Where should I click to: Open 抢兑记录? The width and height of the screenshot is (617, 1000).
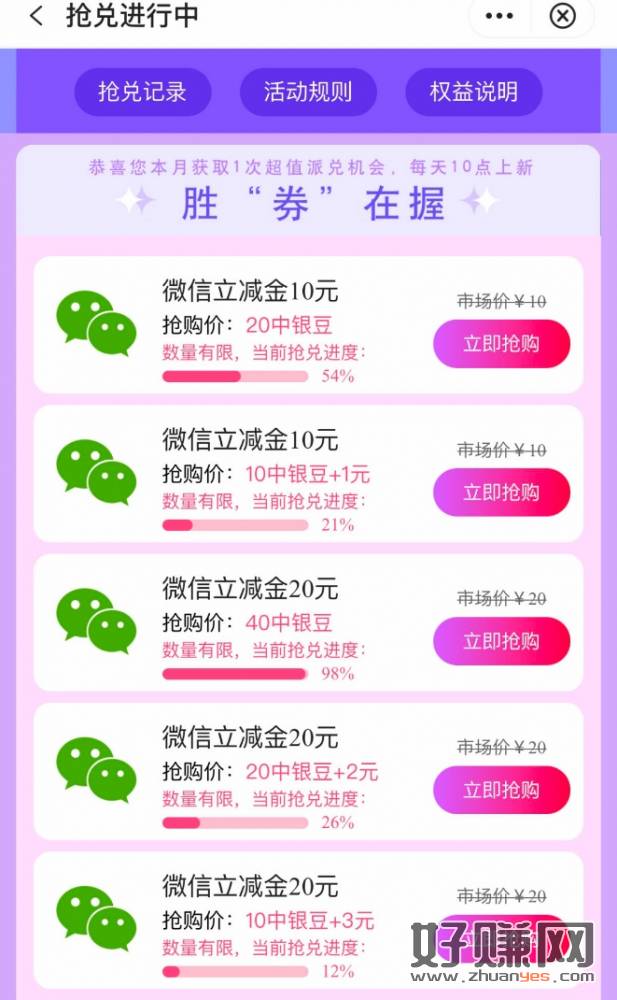pyautogui.click(x=142, y=93)
